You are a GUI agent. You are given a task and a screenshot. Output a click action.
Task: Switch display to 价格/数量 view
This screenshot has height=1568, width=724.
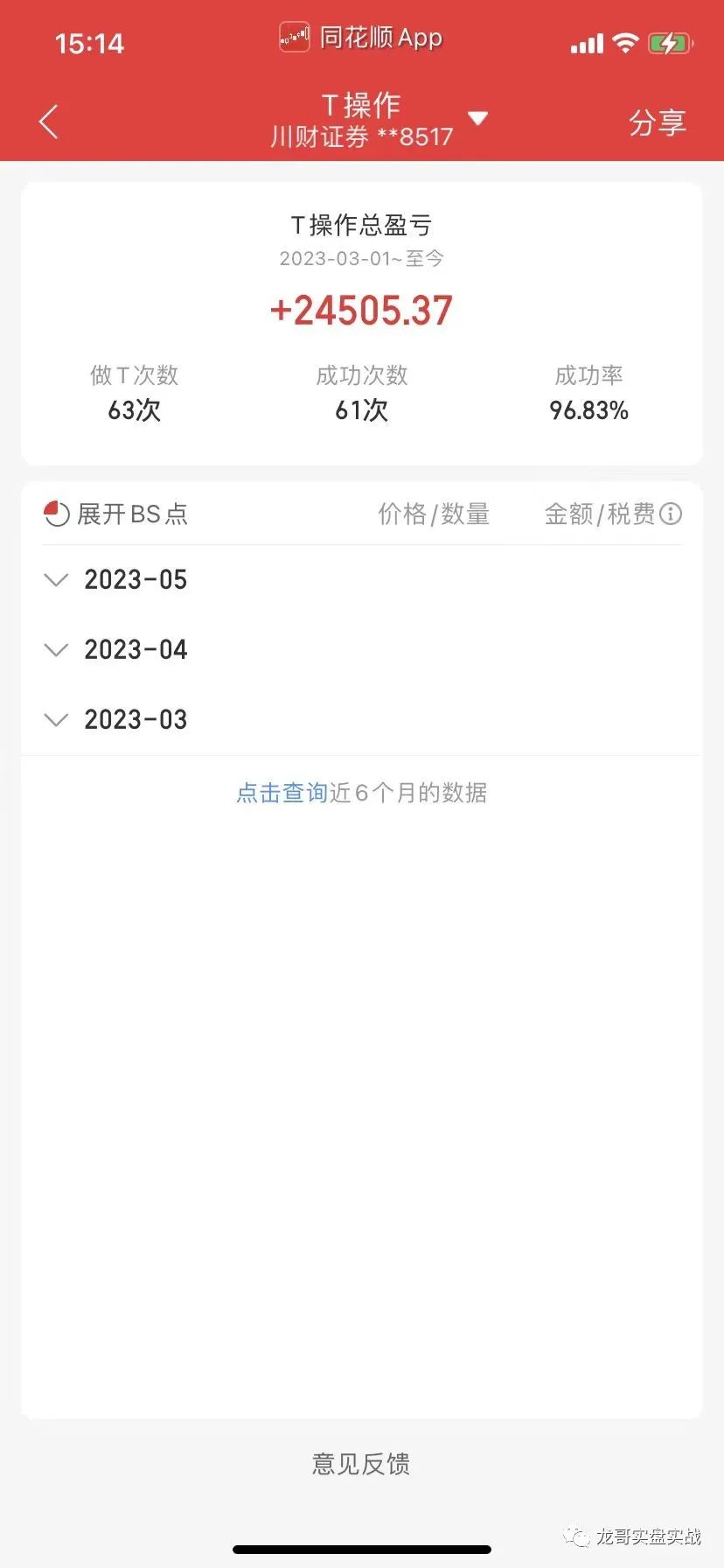435,514
